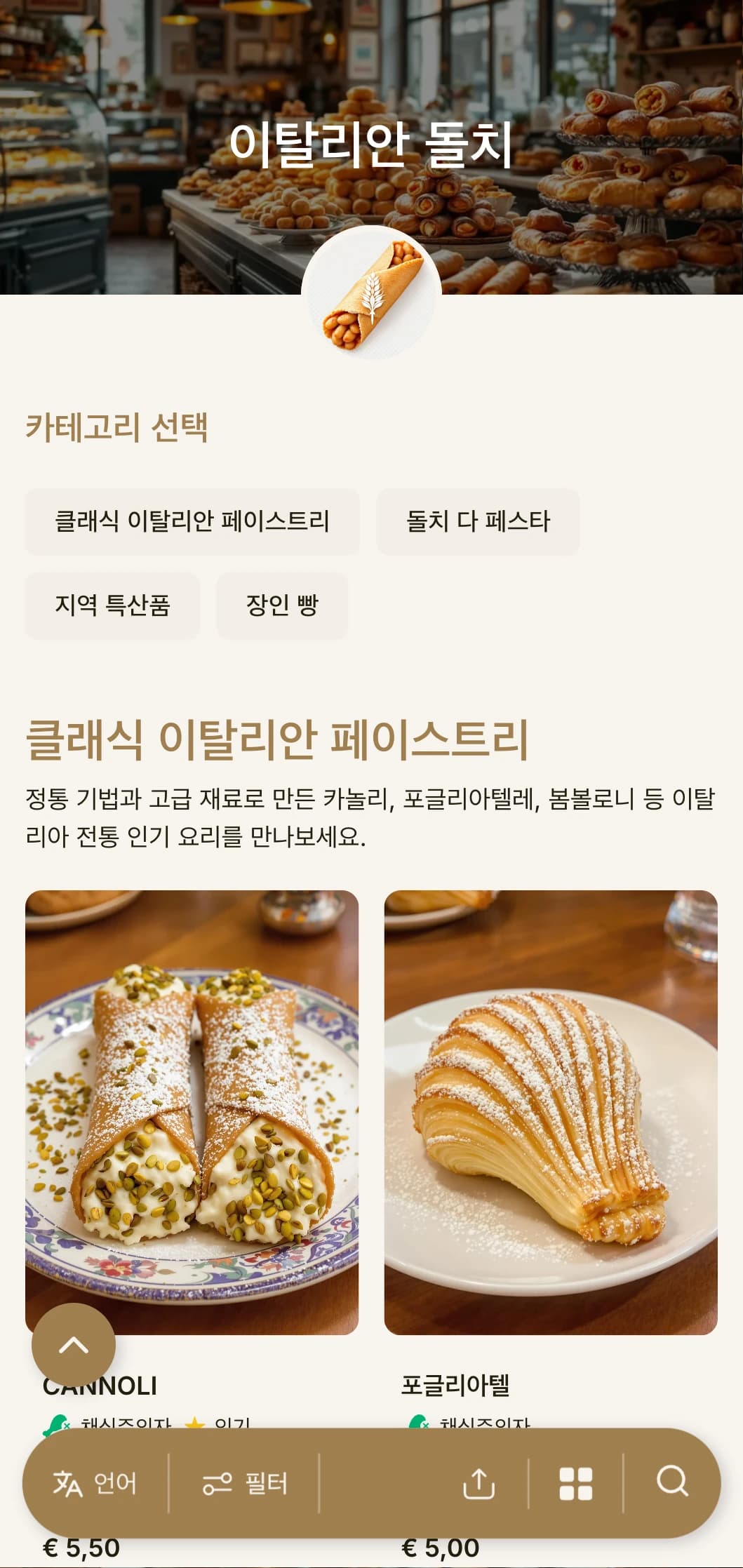The height and width of the screenshot is (1568, 743).
Task: Tap the circular cannoli logo emblem
Action: [x=371, y=295]
